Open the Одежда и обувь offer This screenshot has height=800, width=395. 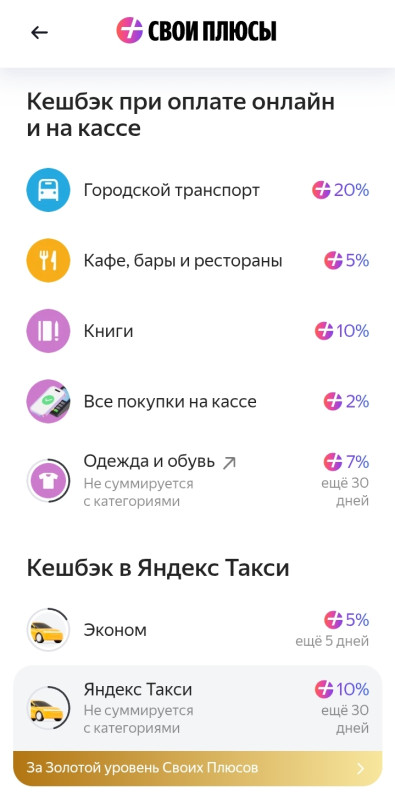(198, 481)
